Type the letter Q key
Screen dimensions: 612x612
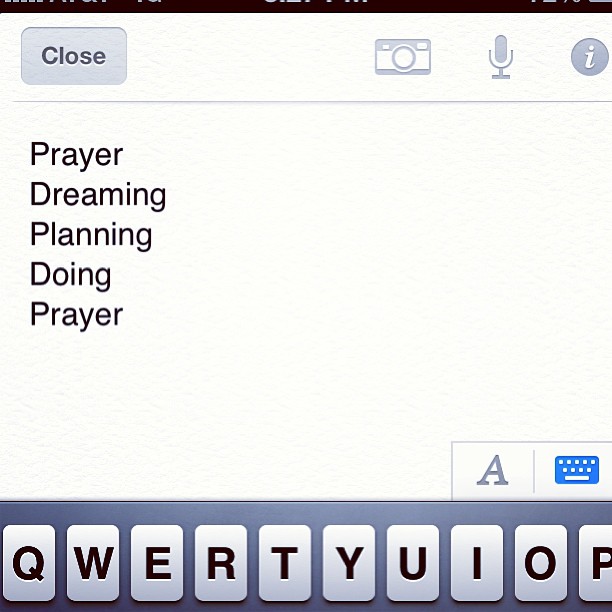[x=28, y=564]
